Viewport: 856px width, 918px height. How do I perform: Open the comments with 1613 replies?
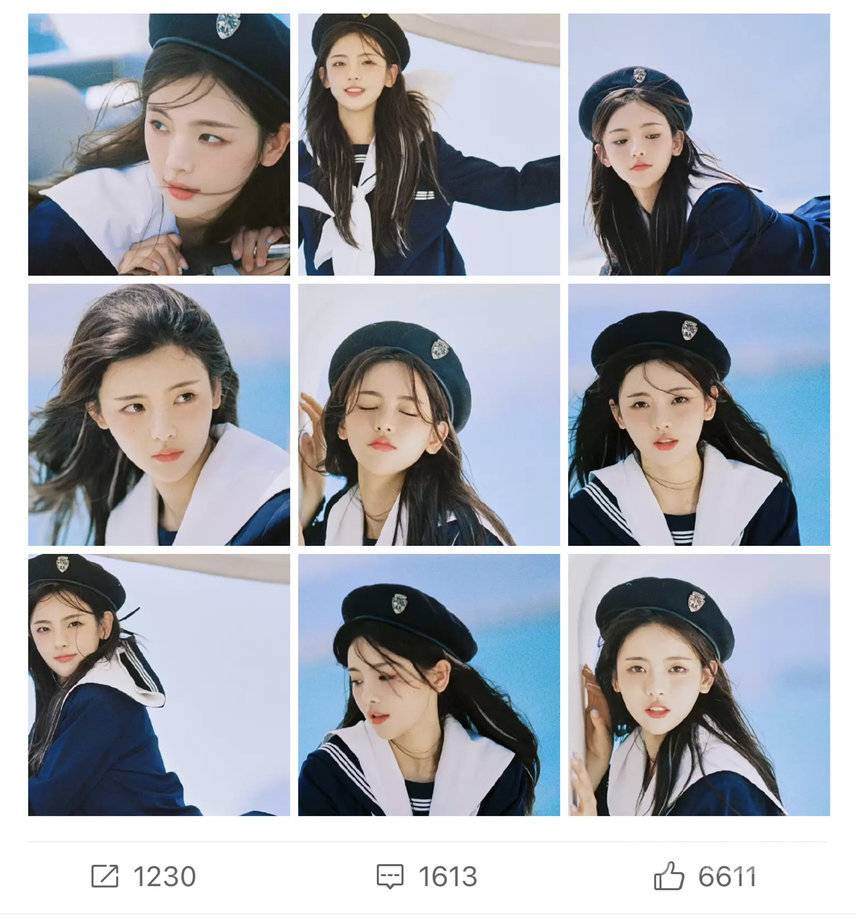click(x=390, y=877)
